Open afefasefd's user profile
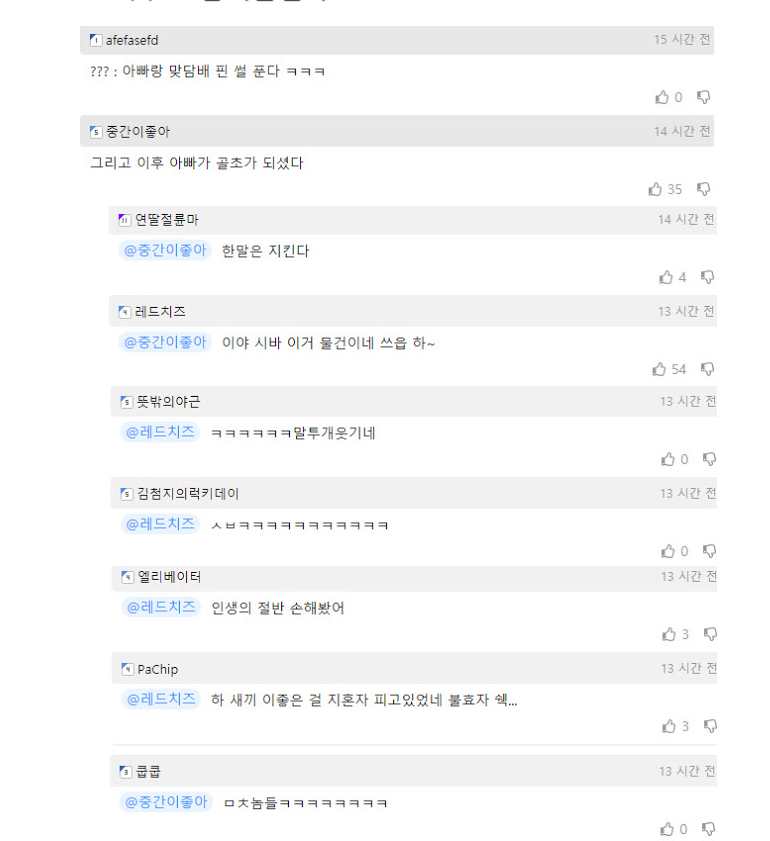This screenshot has height=841, width=770. pos(131,40)
